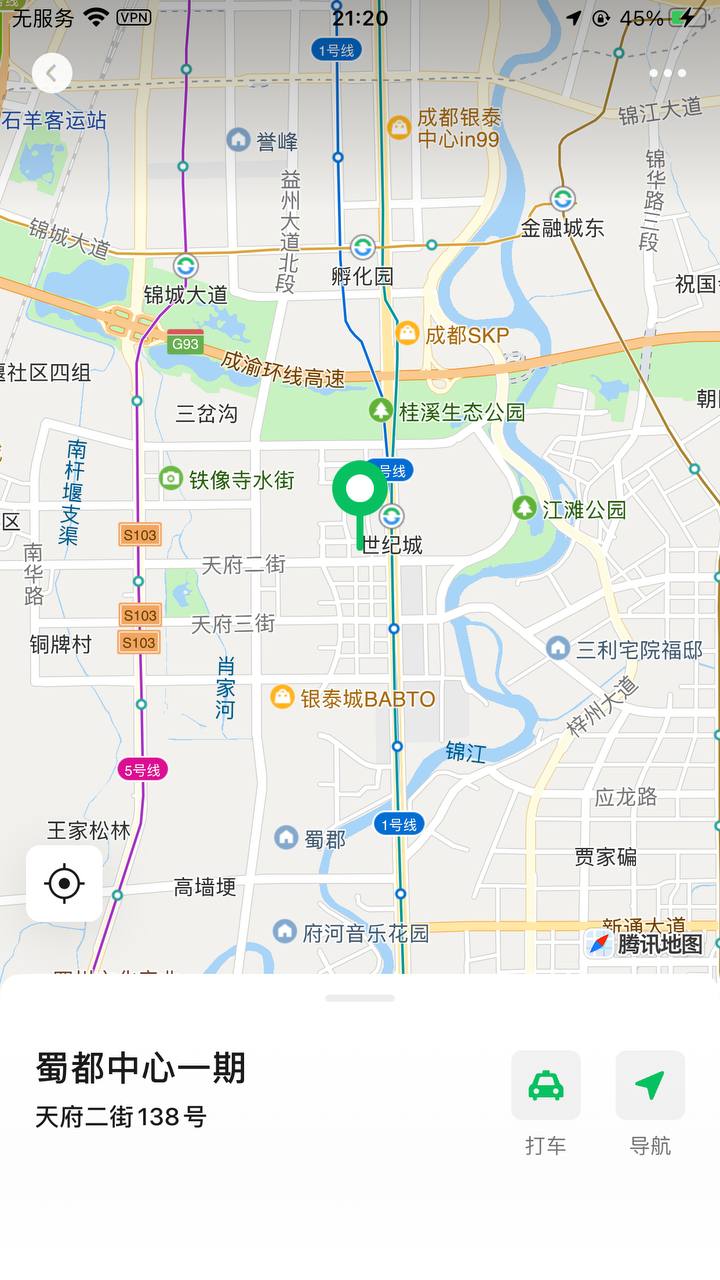
Task: Select 银泰城BABTO on the map
Action: [x=283, y=697]
